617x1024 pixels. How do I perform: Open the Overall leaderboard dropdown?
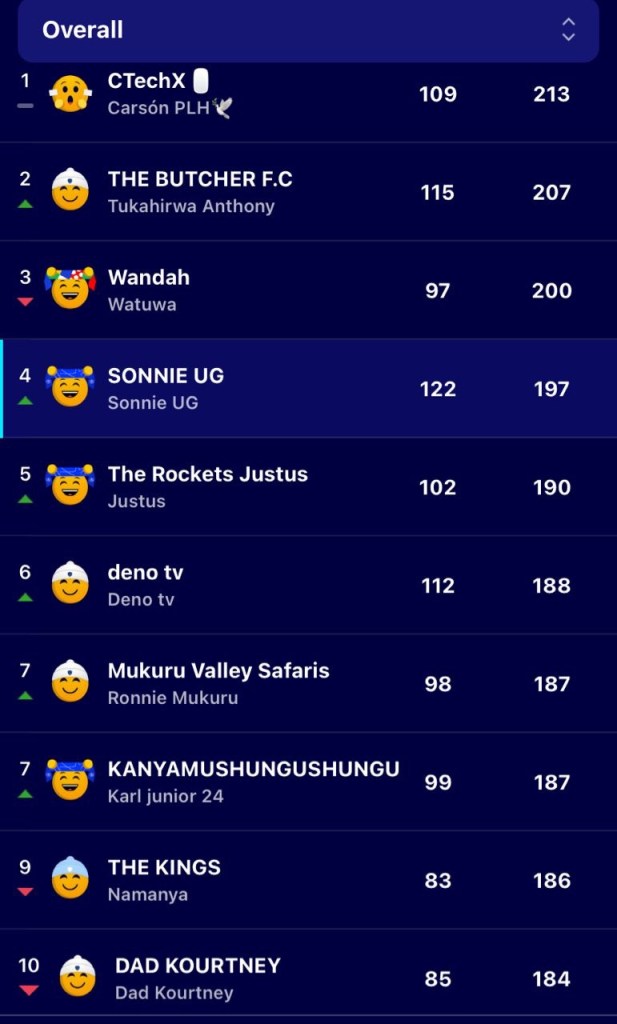[308, 30]
